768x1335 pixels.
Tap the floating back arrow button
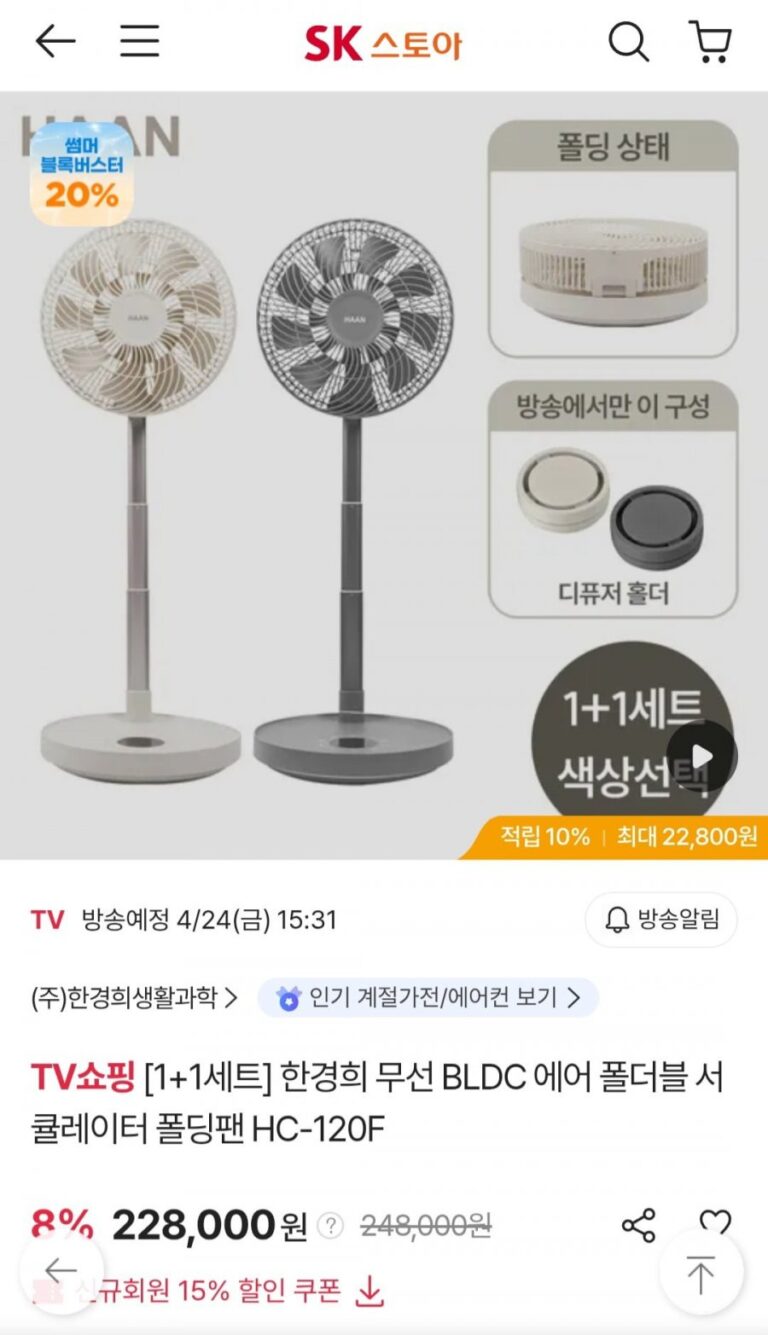60,1270
